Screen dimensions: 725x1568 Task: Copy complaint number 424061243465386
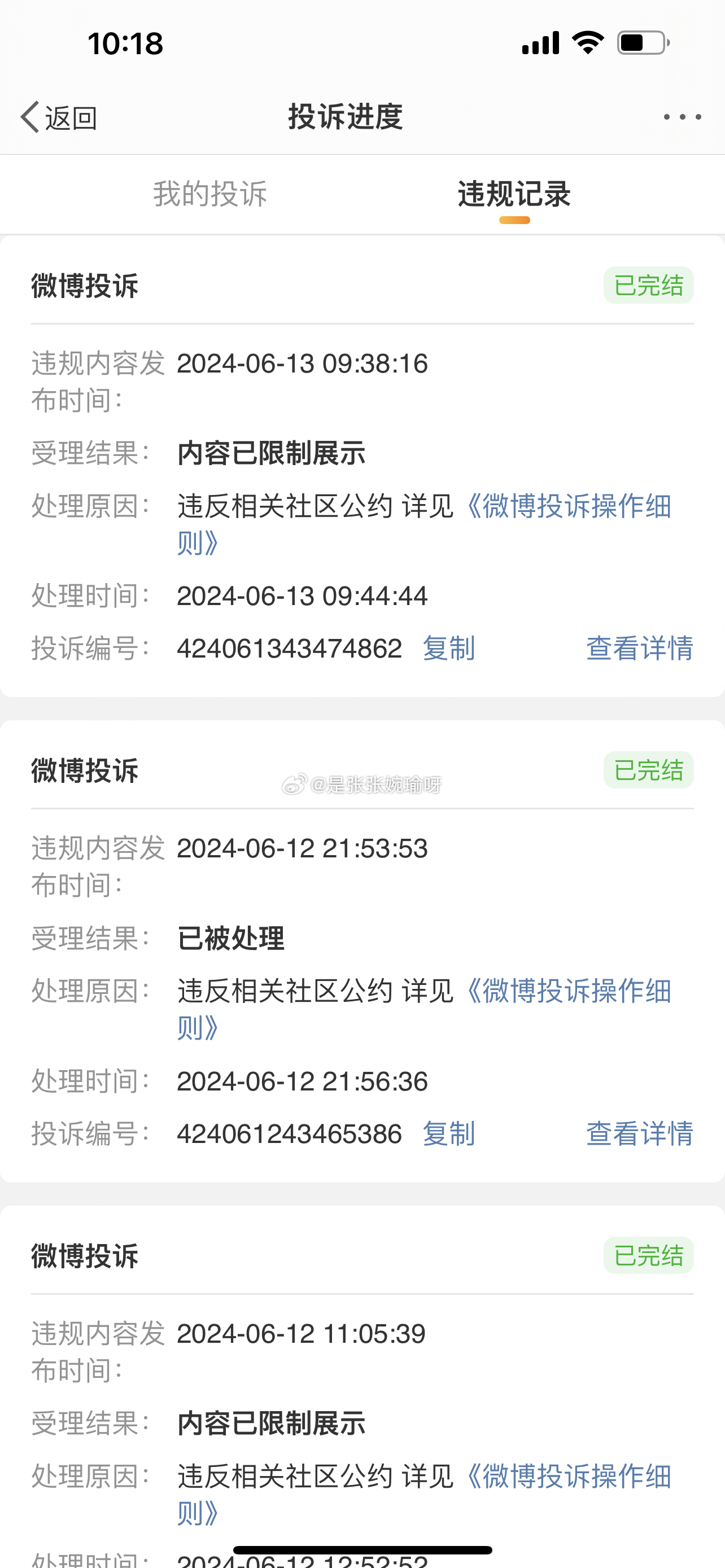click(449, 1133)
